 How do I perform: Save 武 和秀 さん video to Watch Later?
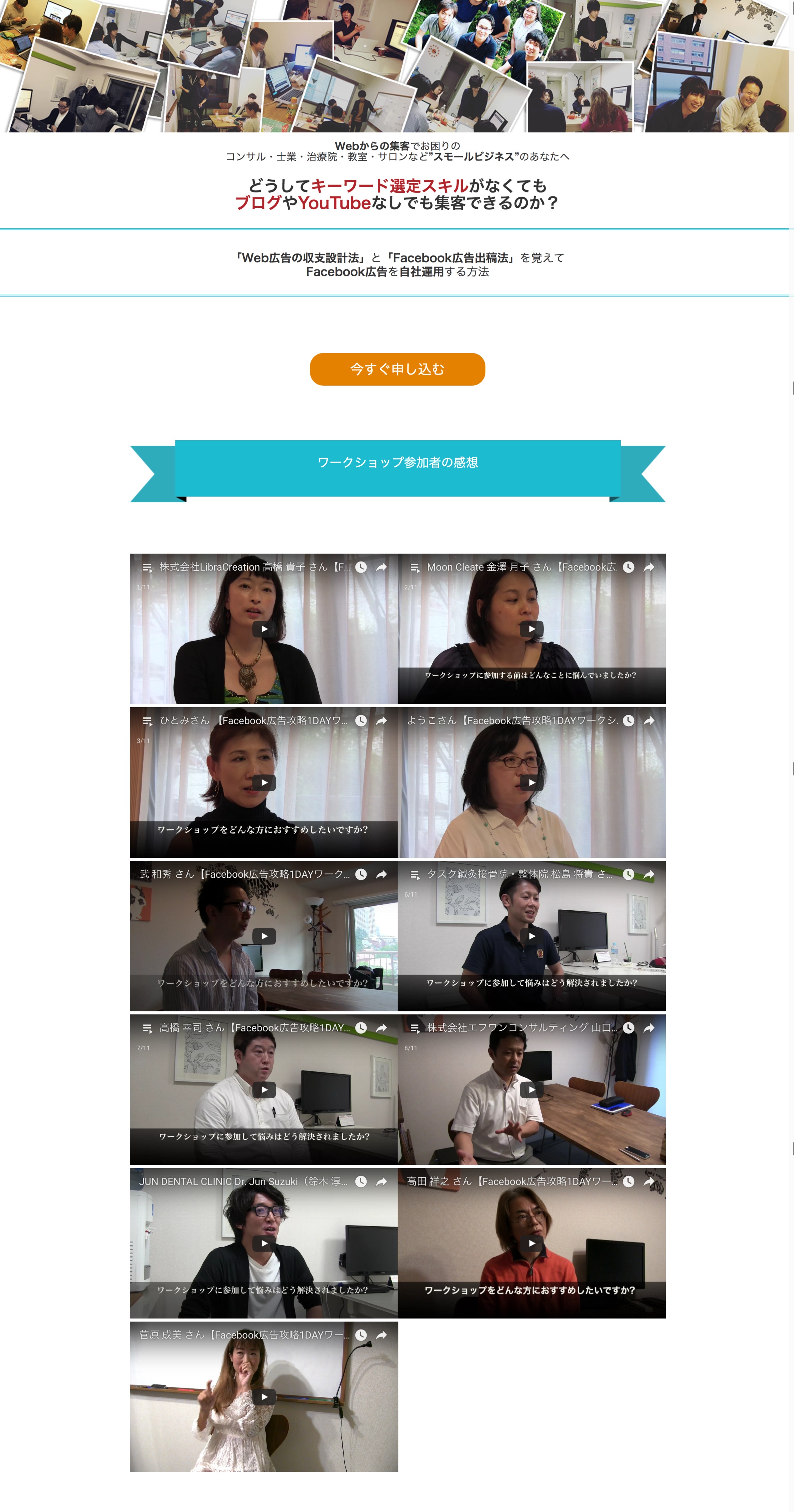tap(361, 875)
